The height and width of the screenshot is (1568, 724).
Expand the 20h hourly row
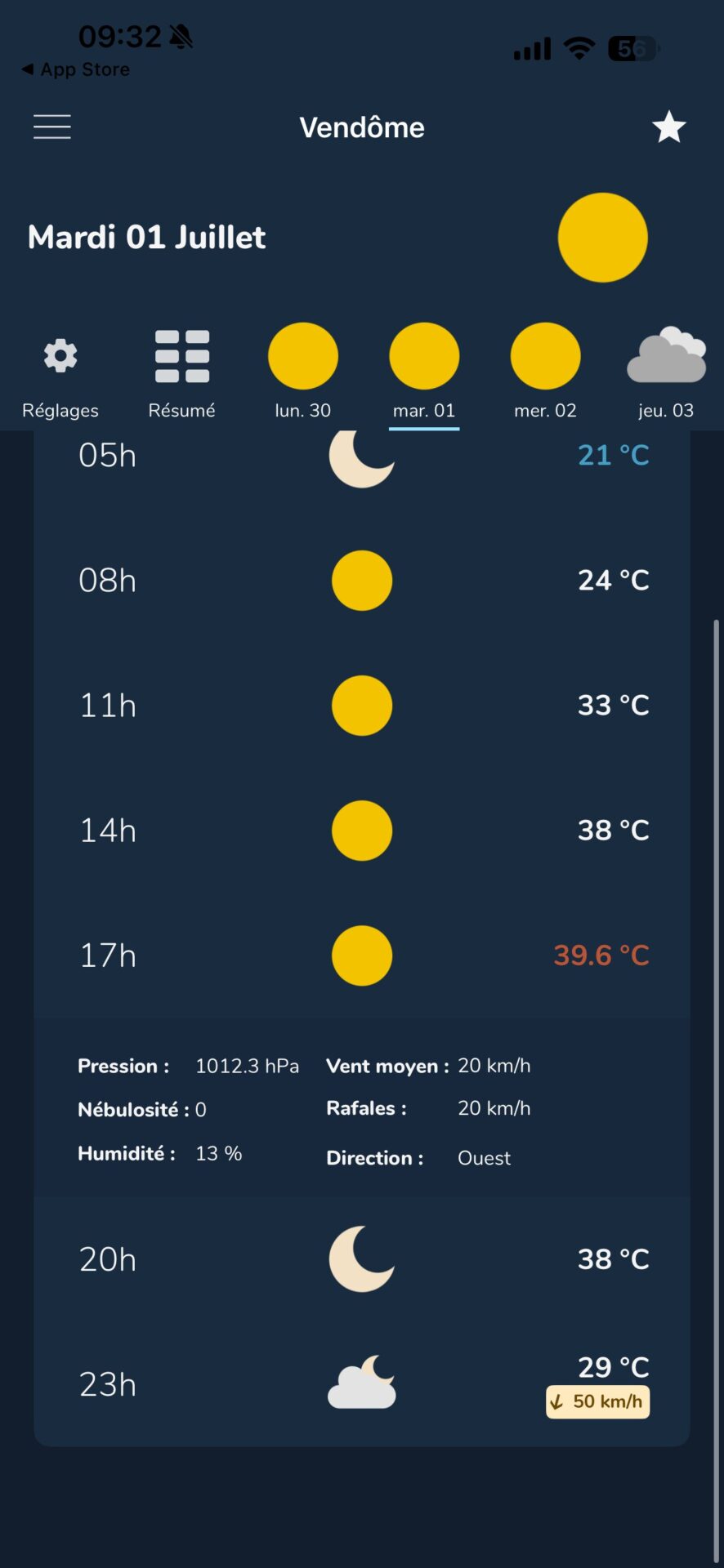pyautogui.click(x=362, y=1259)
